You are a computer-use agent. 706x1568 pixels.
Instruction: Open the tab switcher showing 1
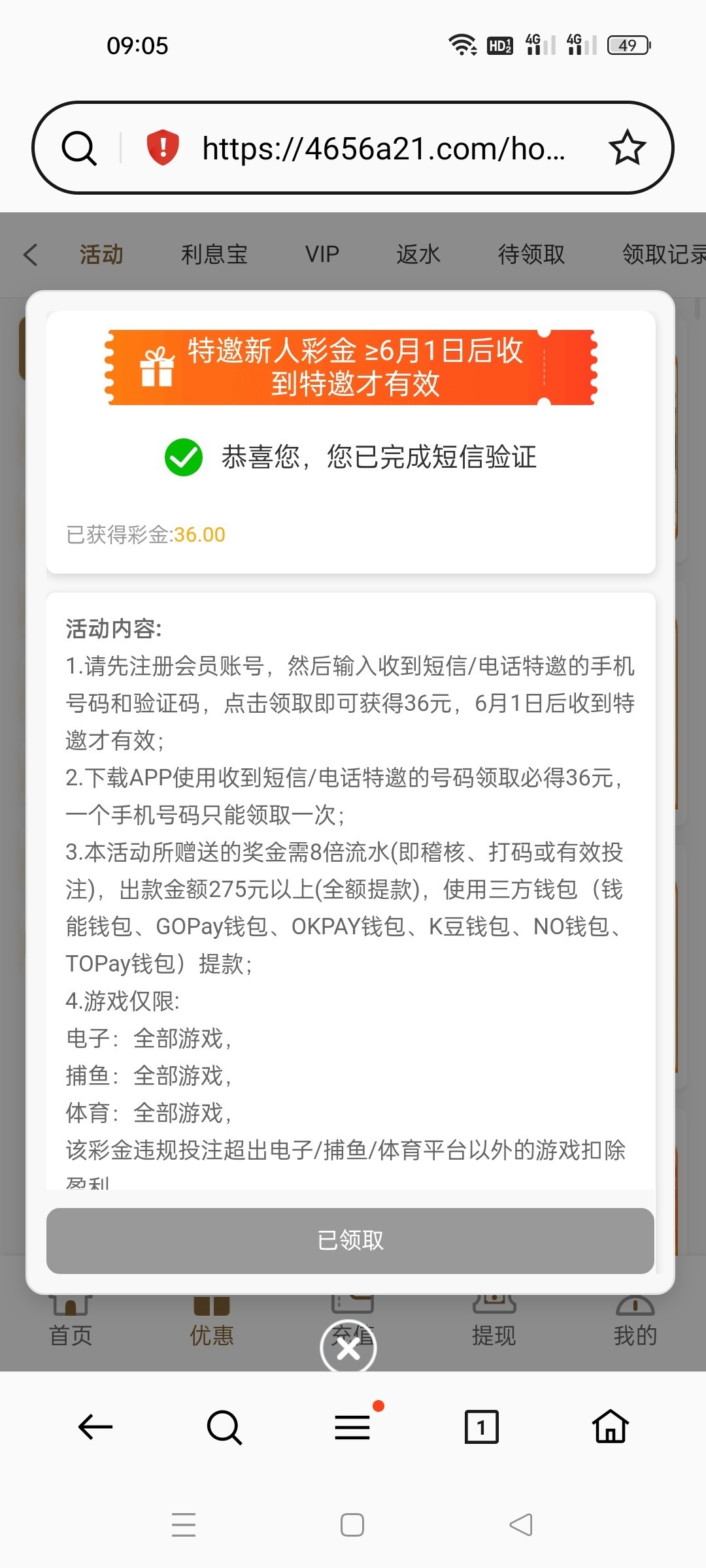482,1427
